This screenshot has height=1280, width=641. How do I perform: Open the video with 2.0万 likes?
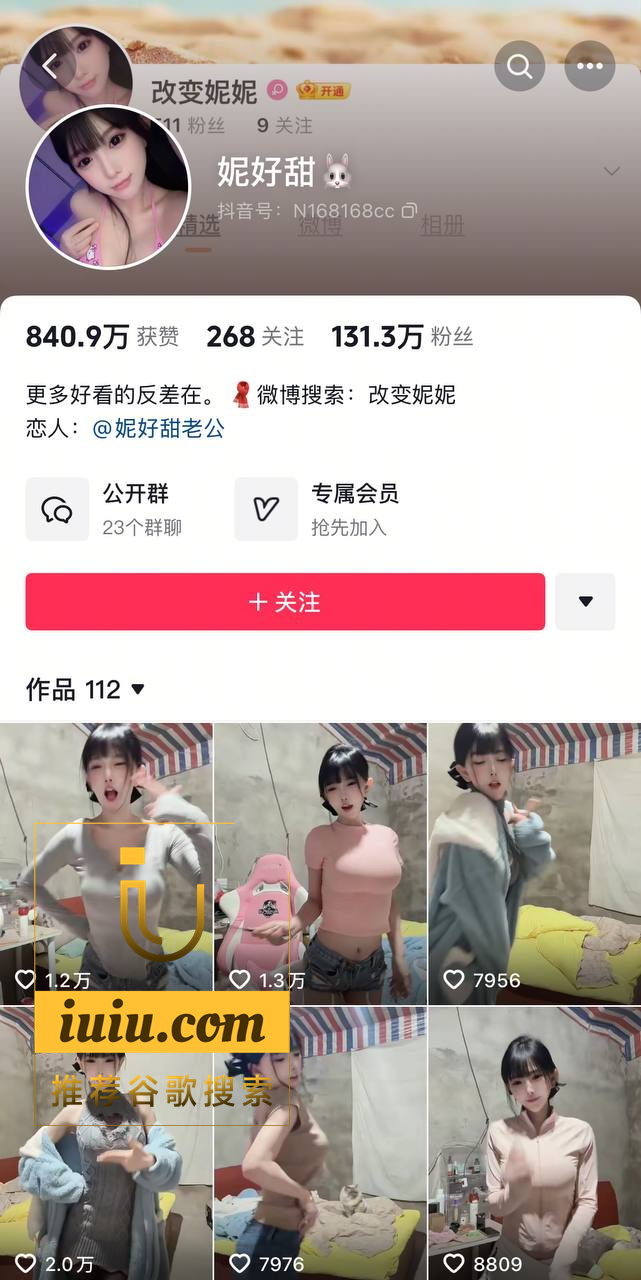tap(106, 1143)
